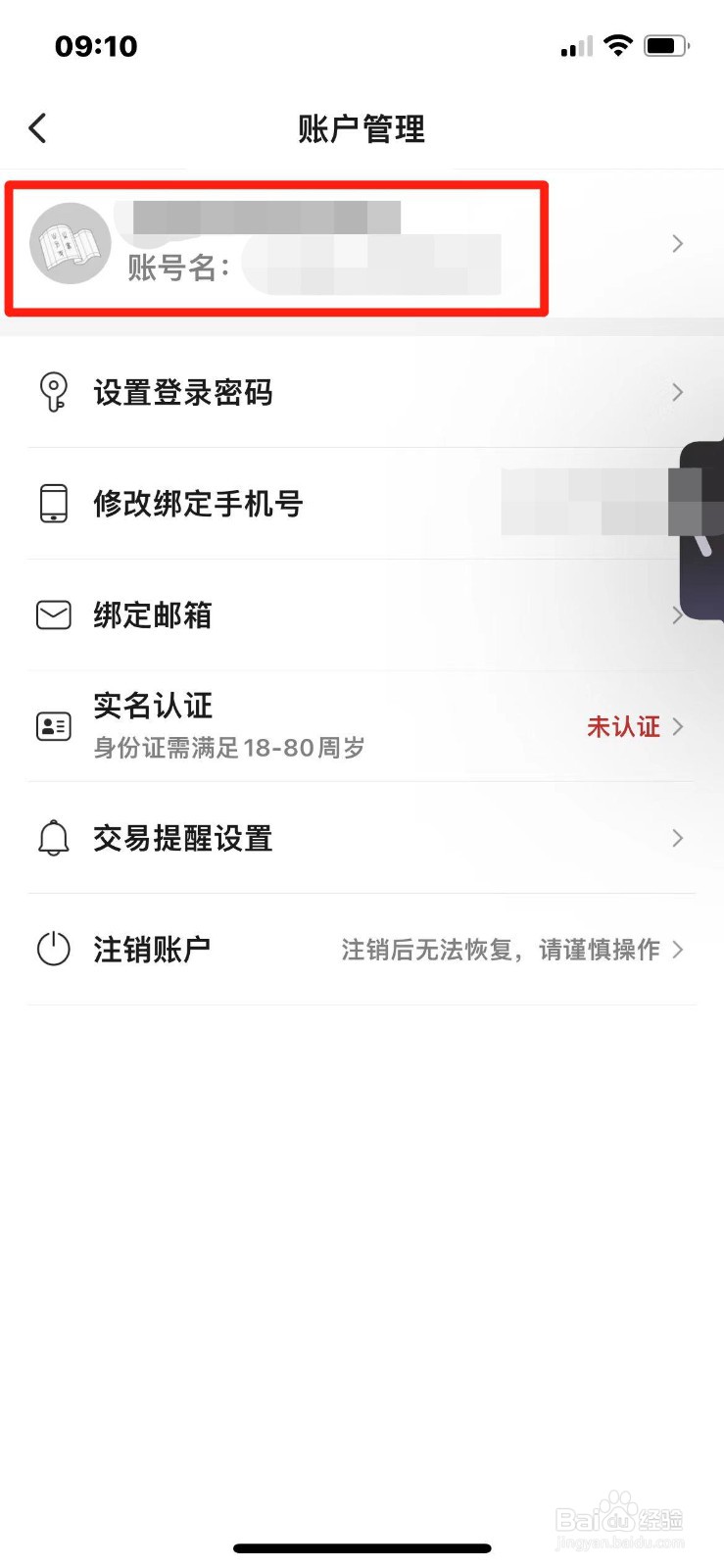Select the key icon for 设置登录密码
This screenshot has height=1568, width=724.
pos(54,392)
